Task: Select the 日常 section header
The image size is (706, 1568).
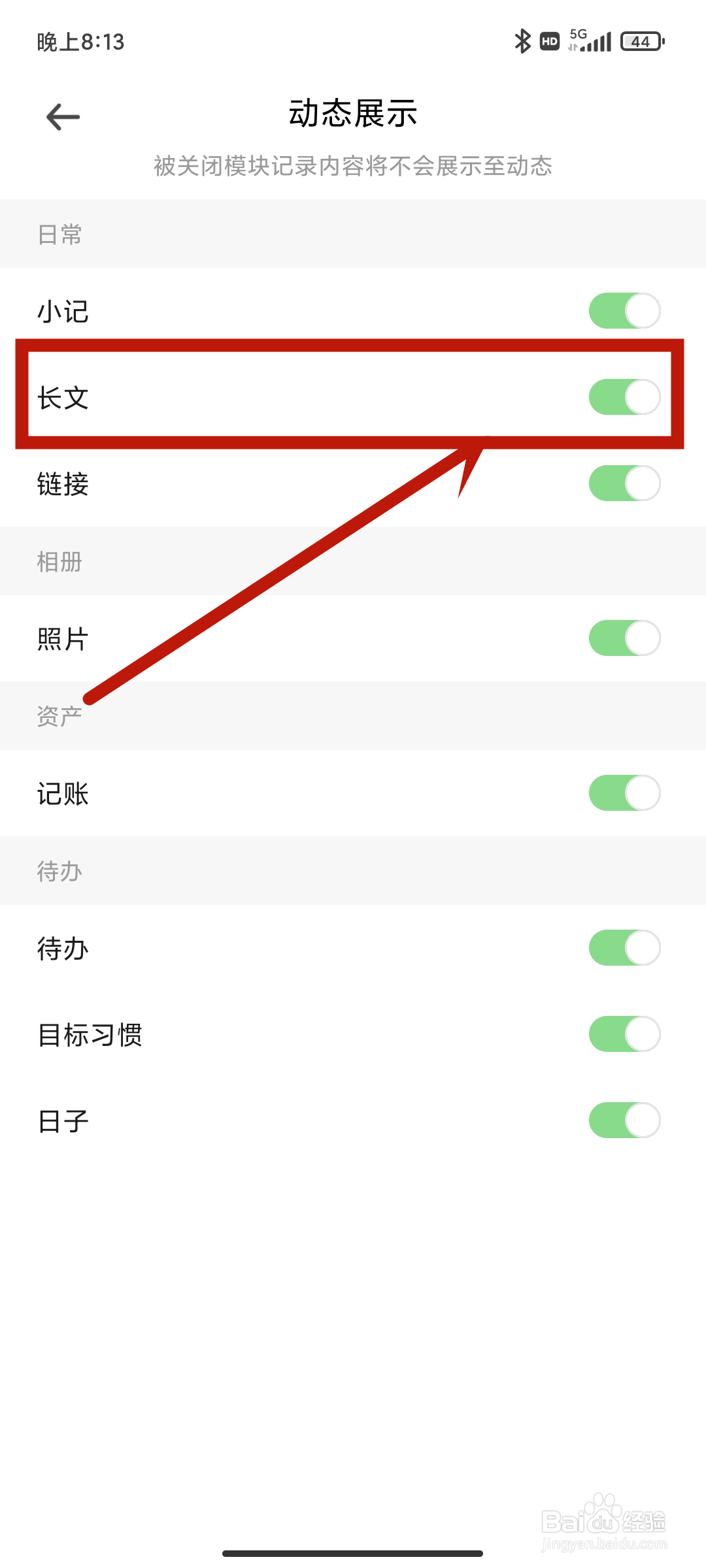Action: point(59,234)
